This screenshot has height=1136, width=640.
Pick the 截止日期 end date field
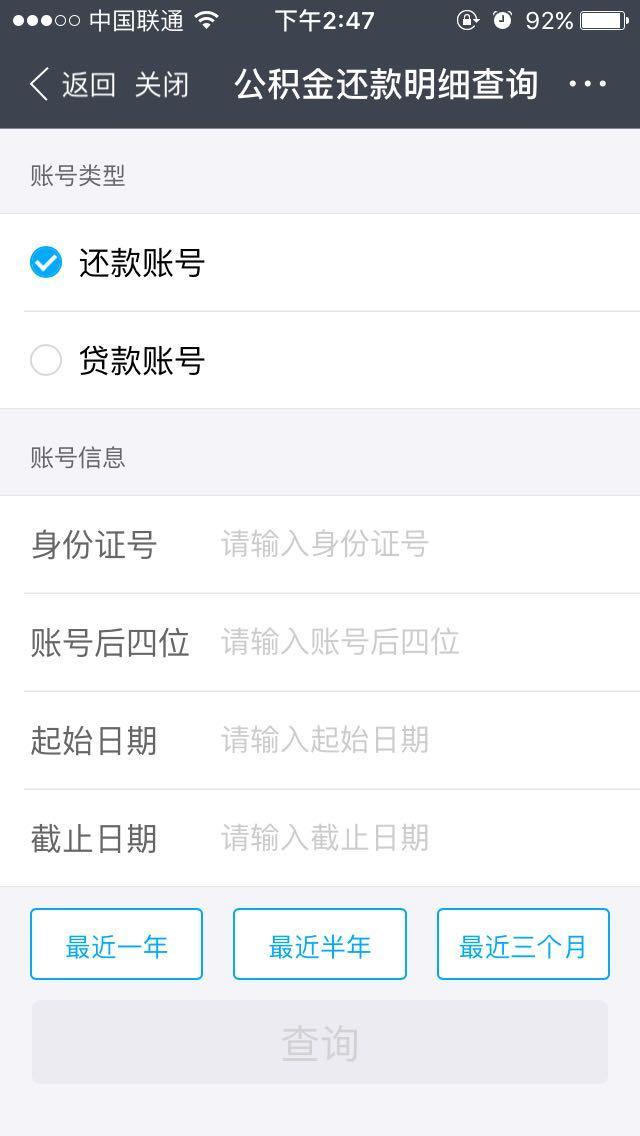pos(420,838)
